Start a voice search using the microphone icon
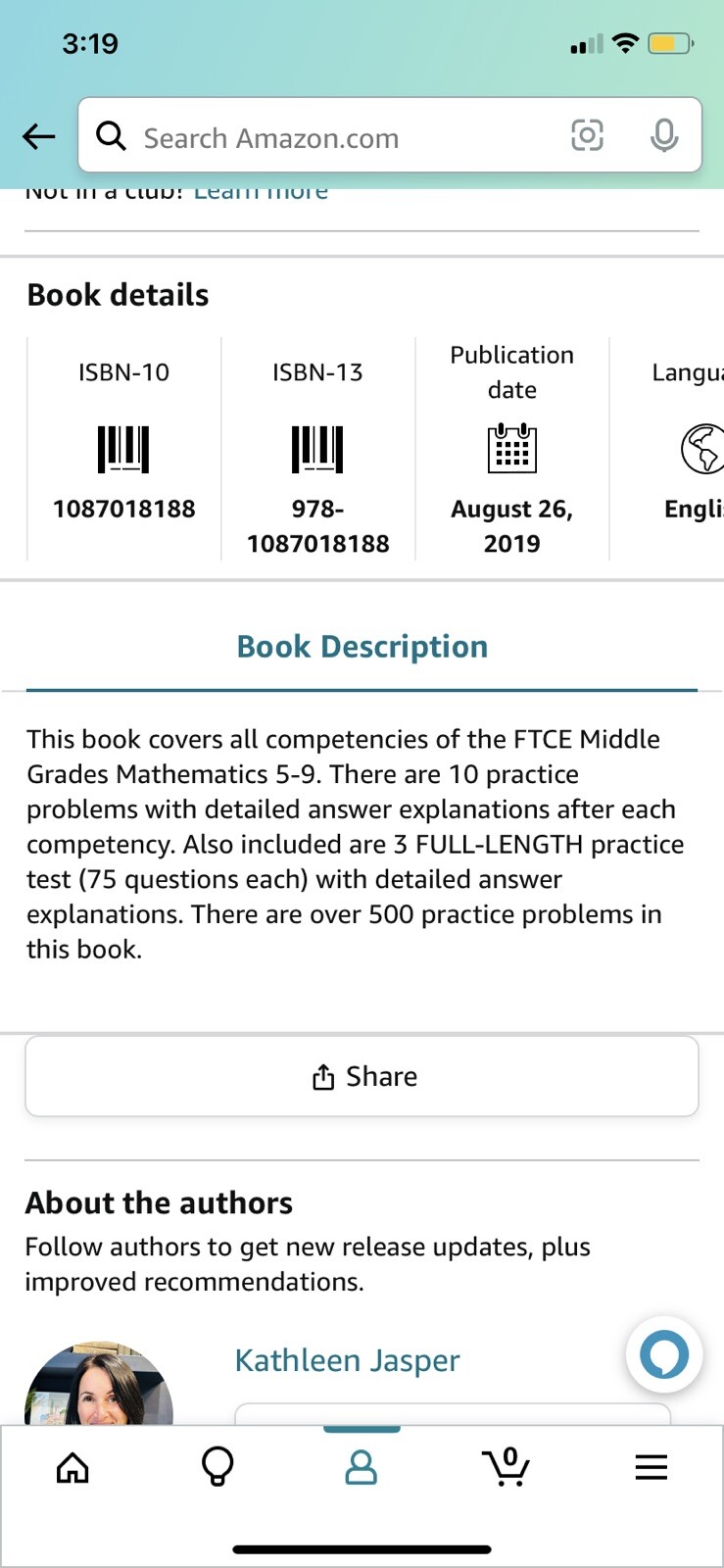Screen dimensions: 724x1568 [664, 136]
